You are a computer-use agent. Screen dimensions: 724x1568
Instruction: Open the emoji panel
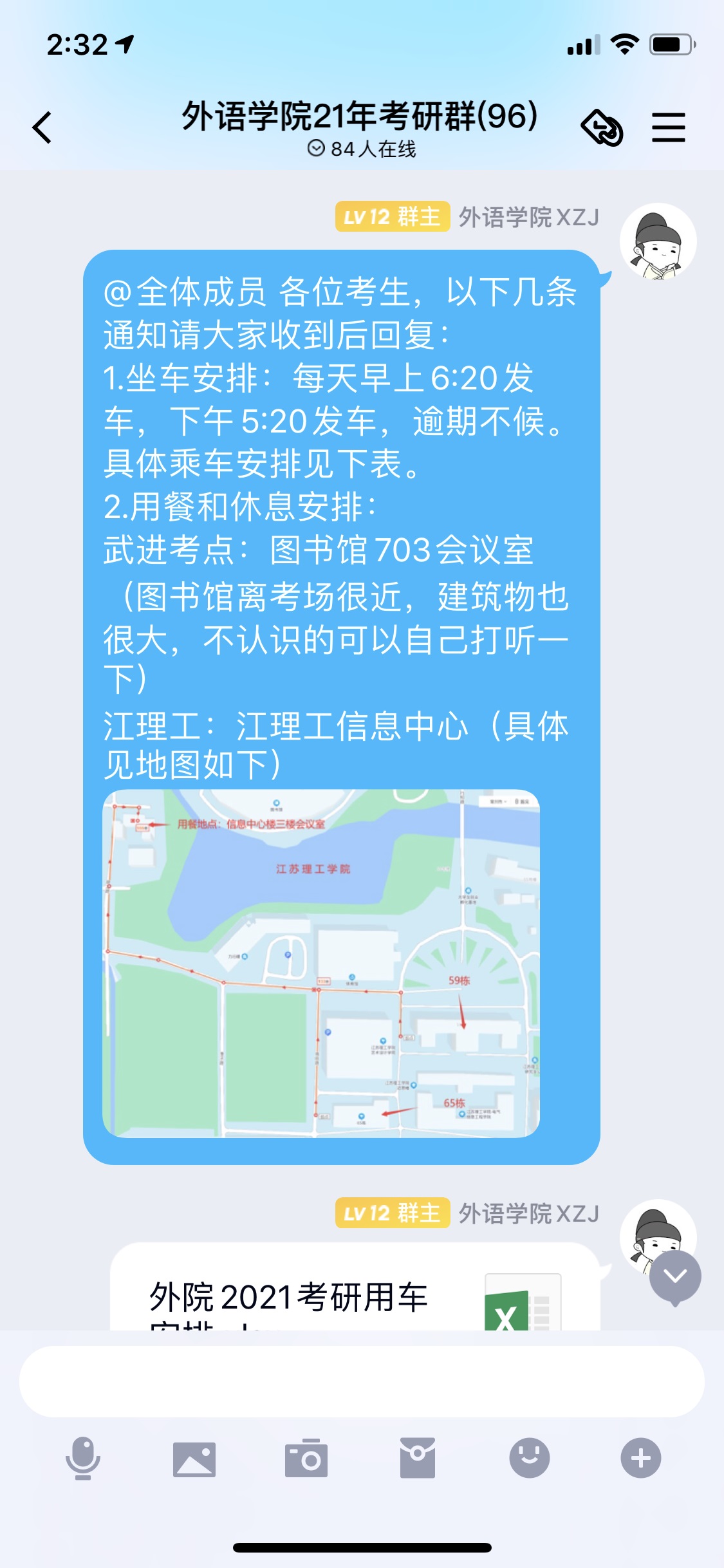[x=529, y=1459]
